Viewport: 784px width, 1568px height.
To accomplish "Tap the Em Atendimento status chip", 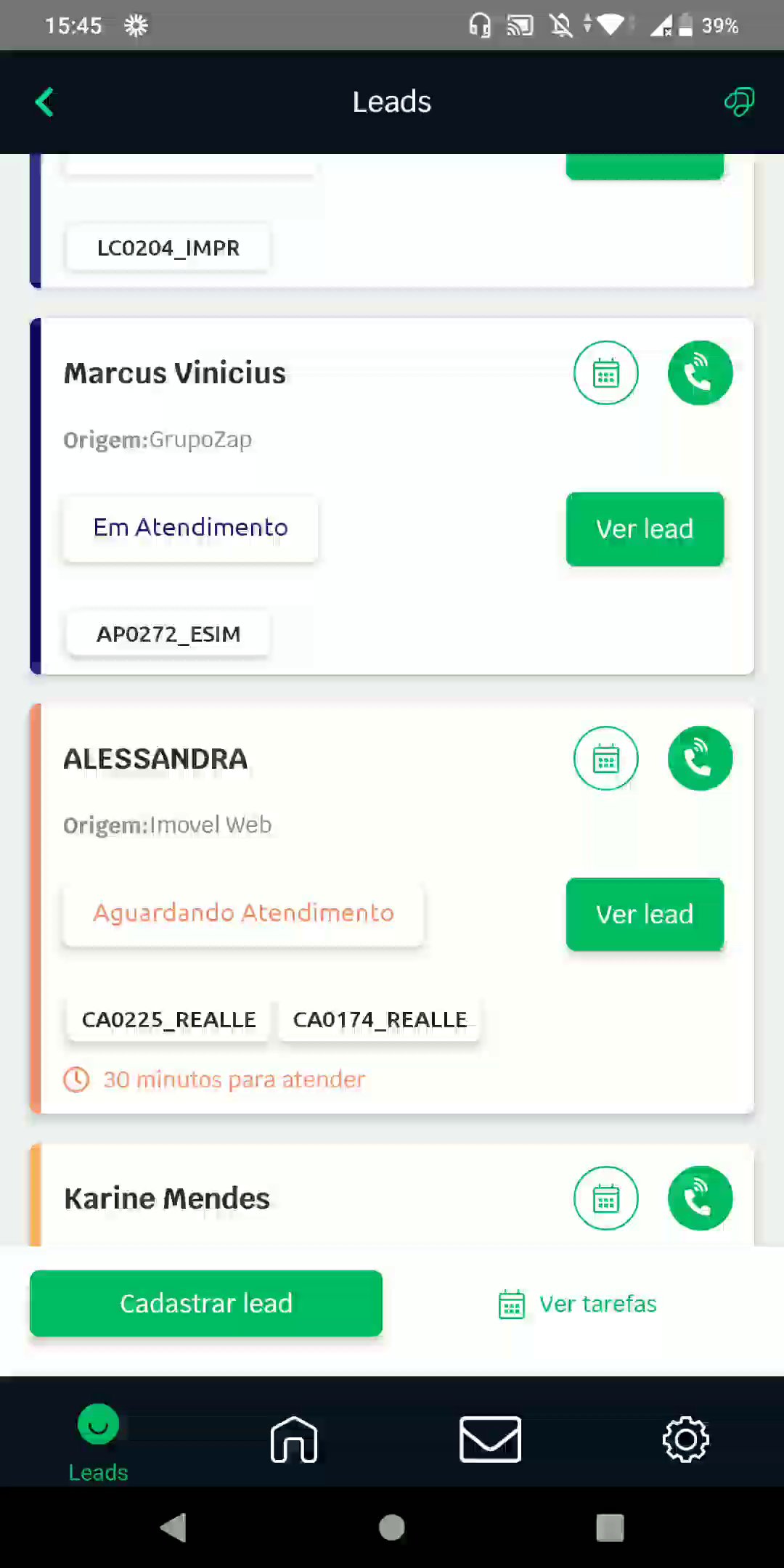I will (x=190, y=528).
